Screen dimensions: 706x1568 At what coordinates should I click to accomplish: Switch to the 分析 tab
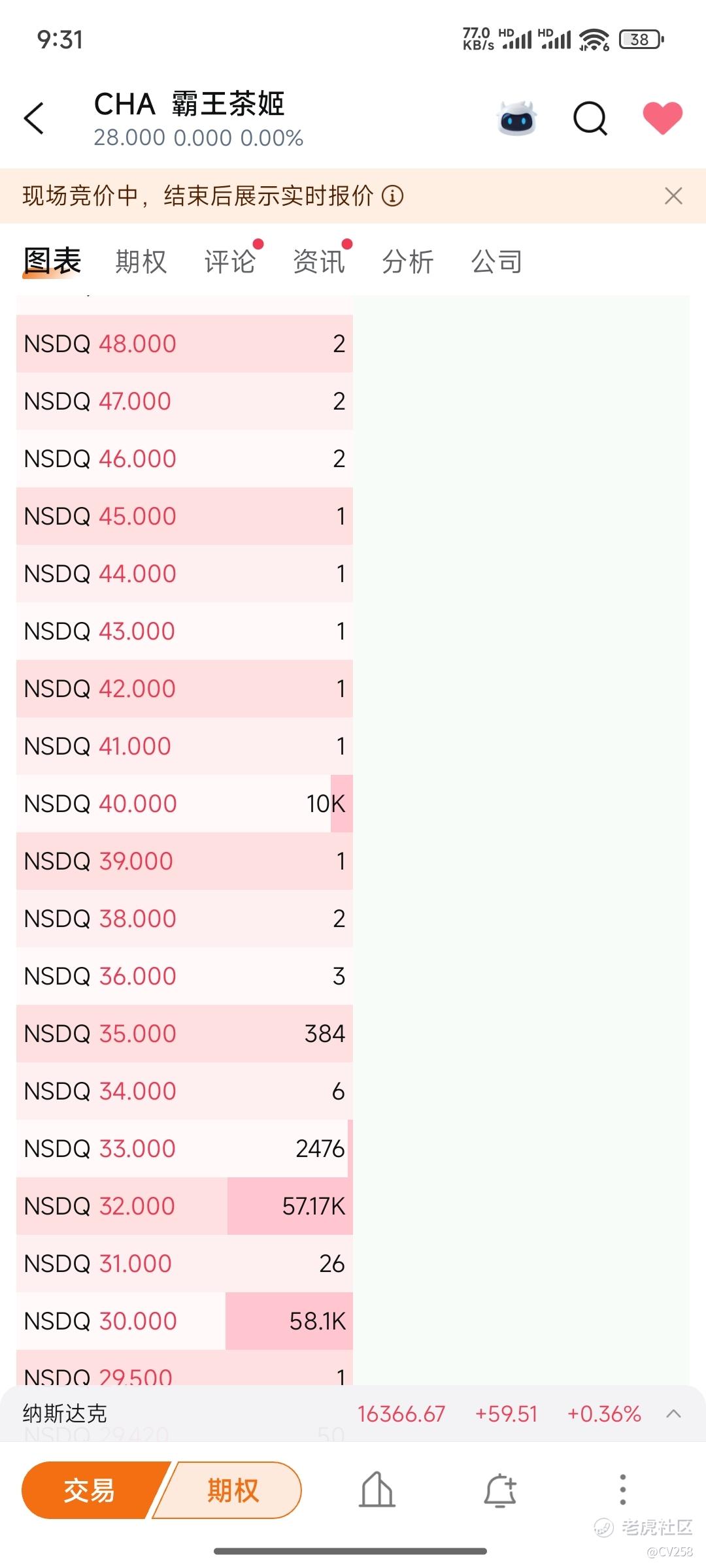tap(408, 261)
